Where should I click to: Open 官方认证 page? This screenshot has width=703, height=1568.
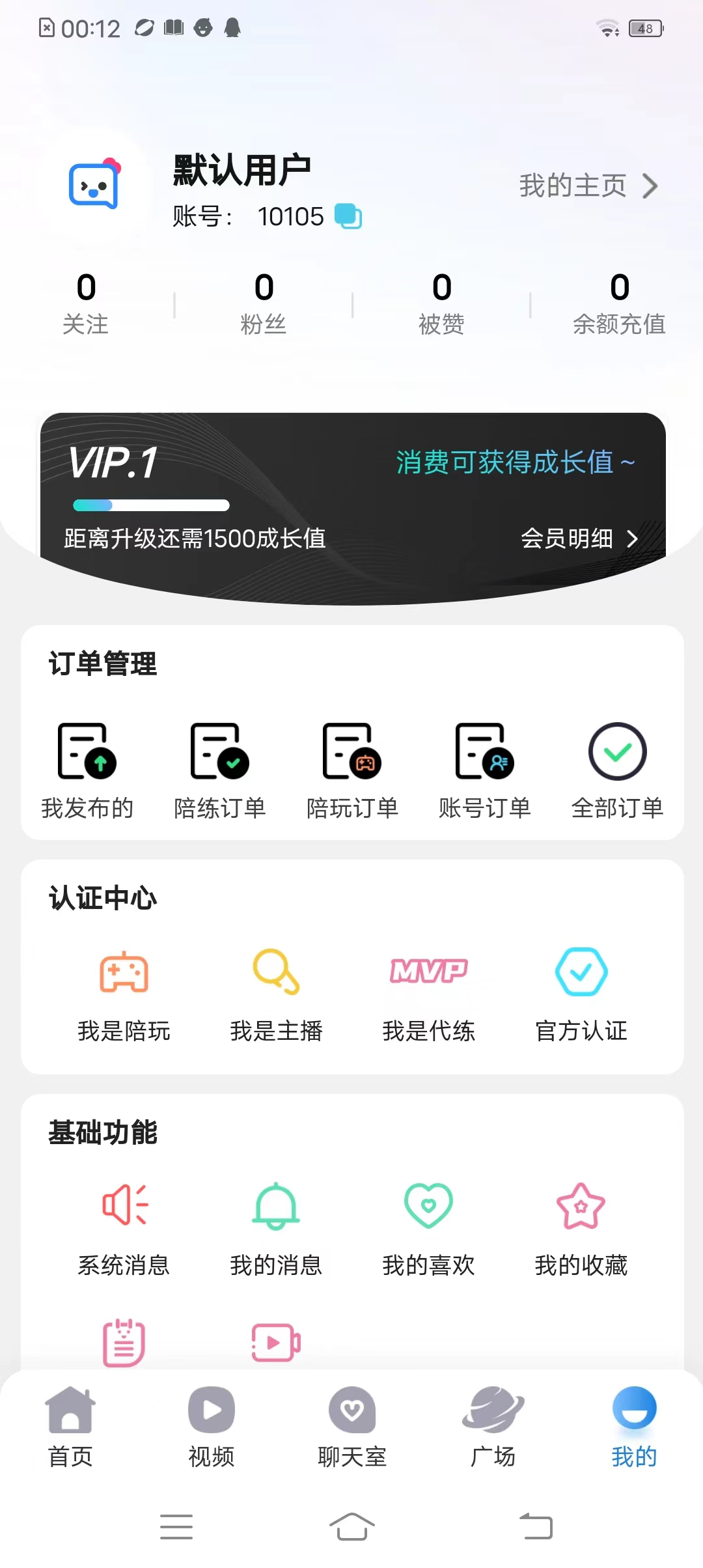click(581, 994)
